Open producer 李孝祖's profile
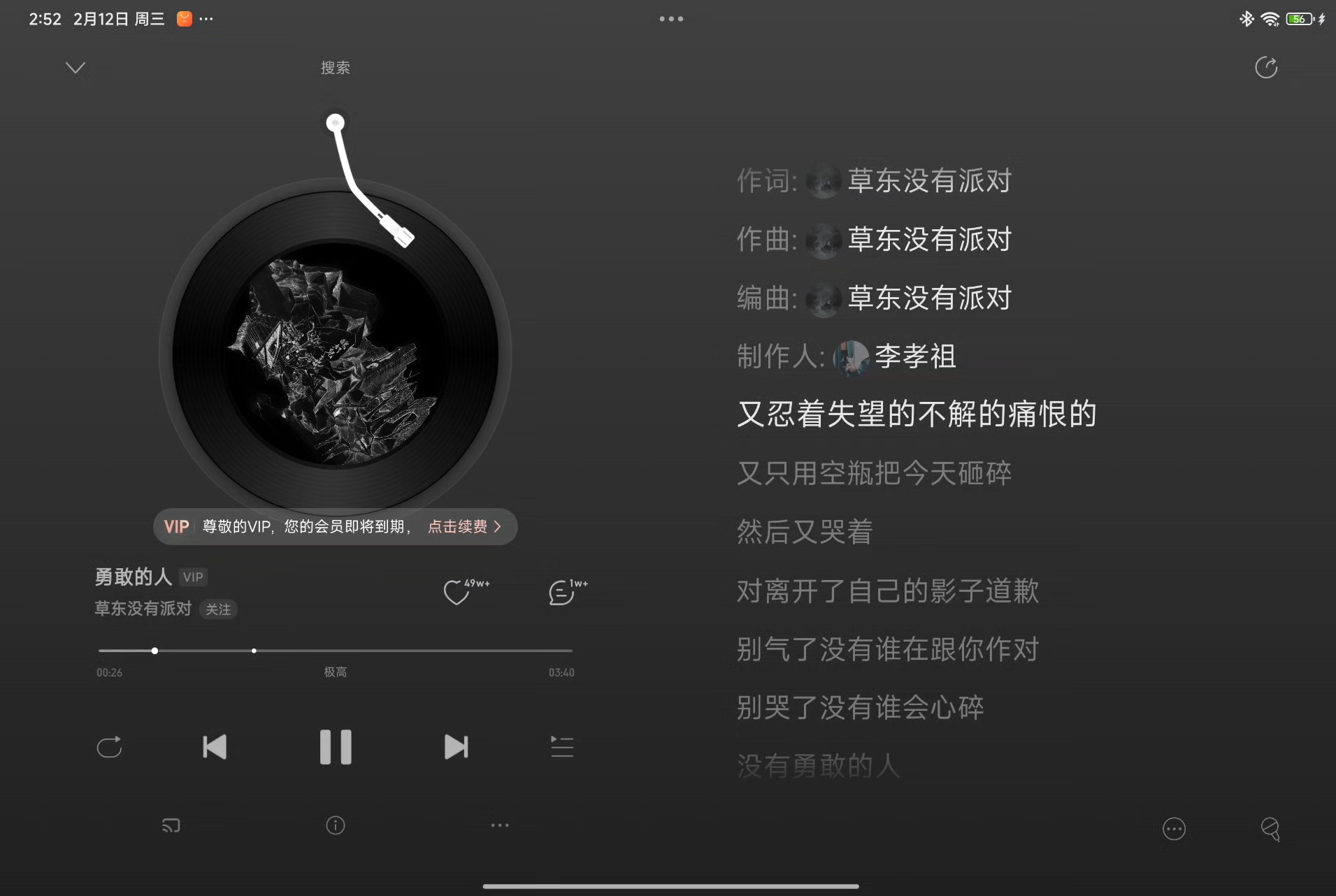The width and height of the screenshot is (1336, 896). (x=914, y=356)
